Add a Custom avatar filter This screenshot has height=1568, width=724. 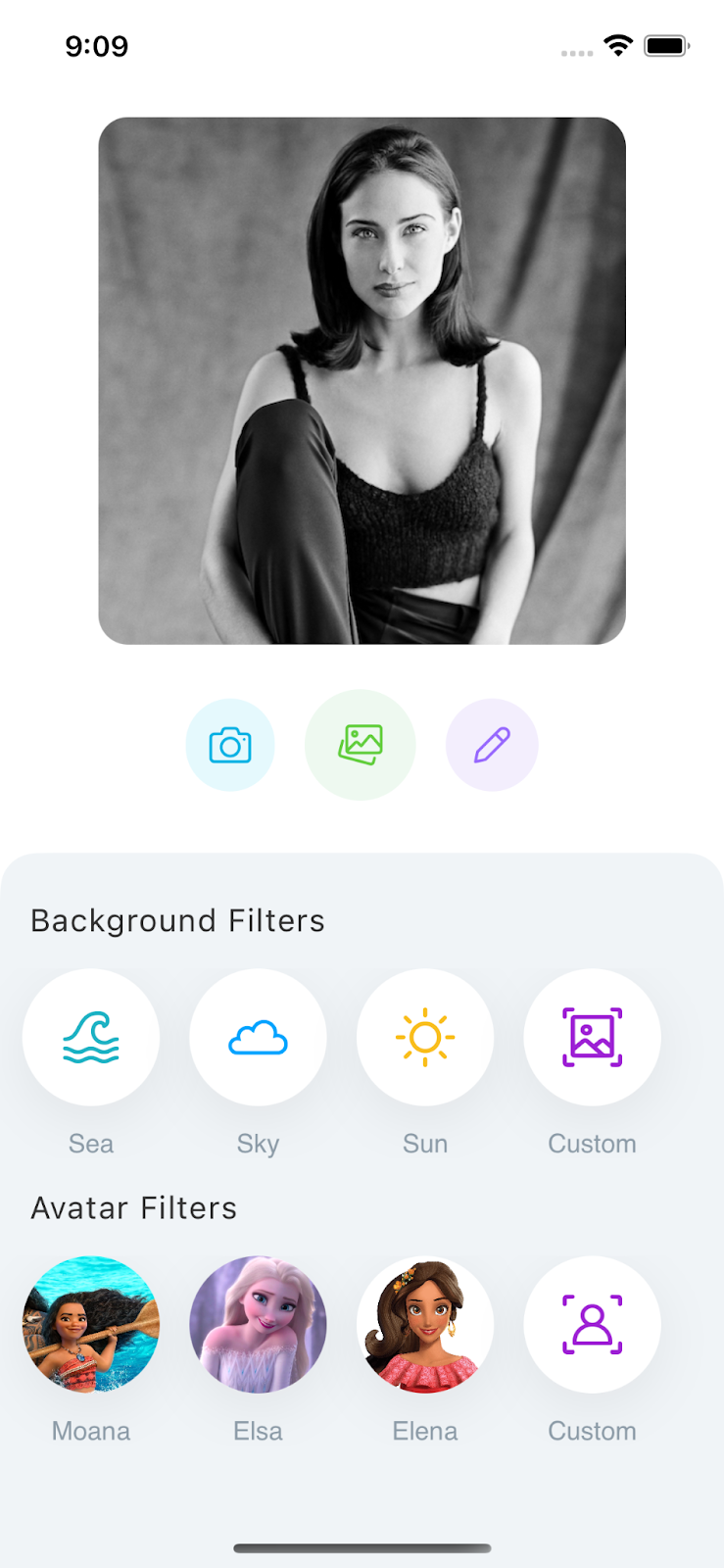(x=592, y=1324)
